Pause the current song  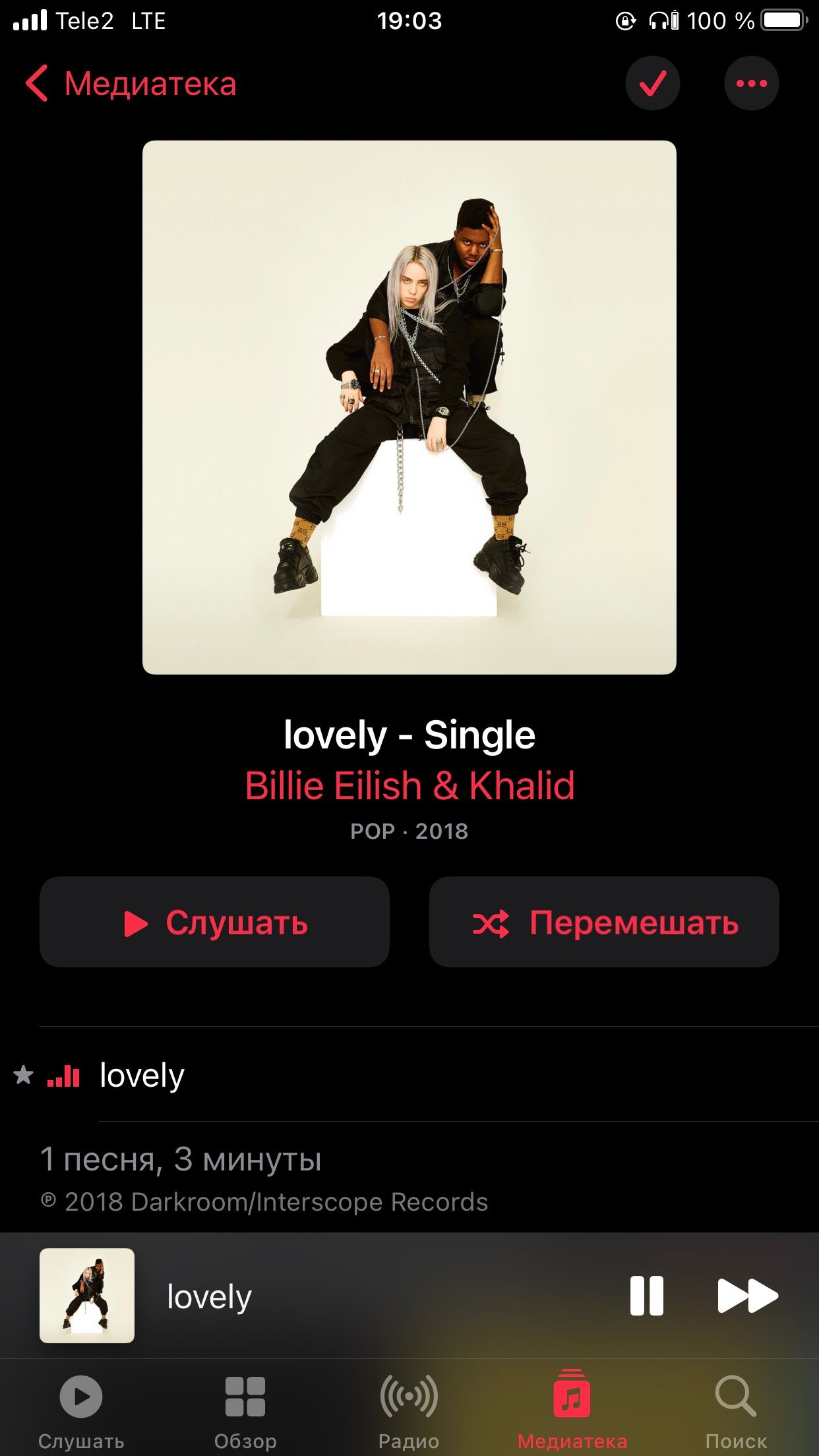coord(646,1296)
